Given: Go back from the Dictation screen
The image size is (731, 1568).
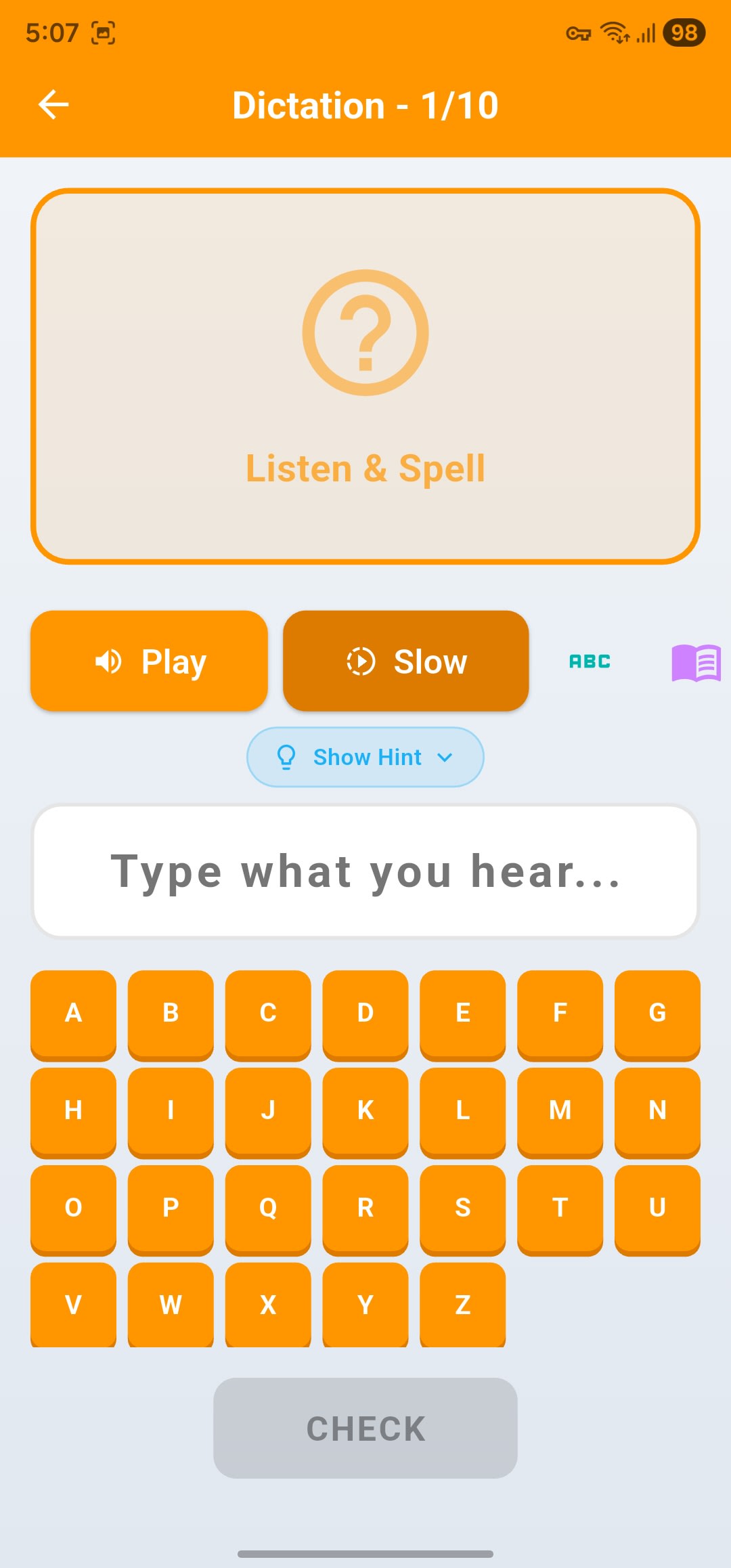Looking at the screenshot, I should click(x=53, y=105).
